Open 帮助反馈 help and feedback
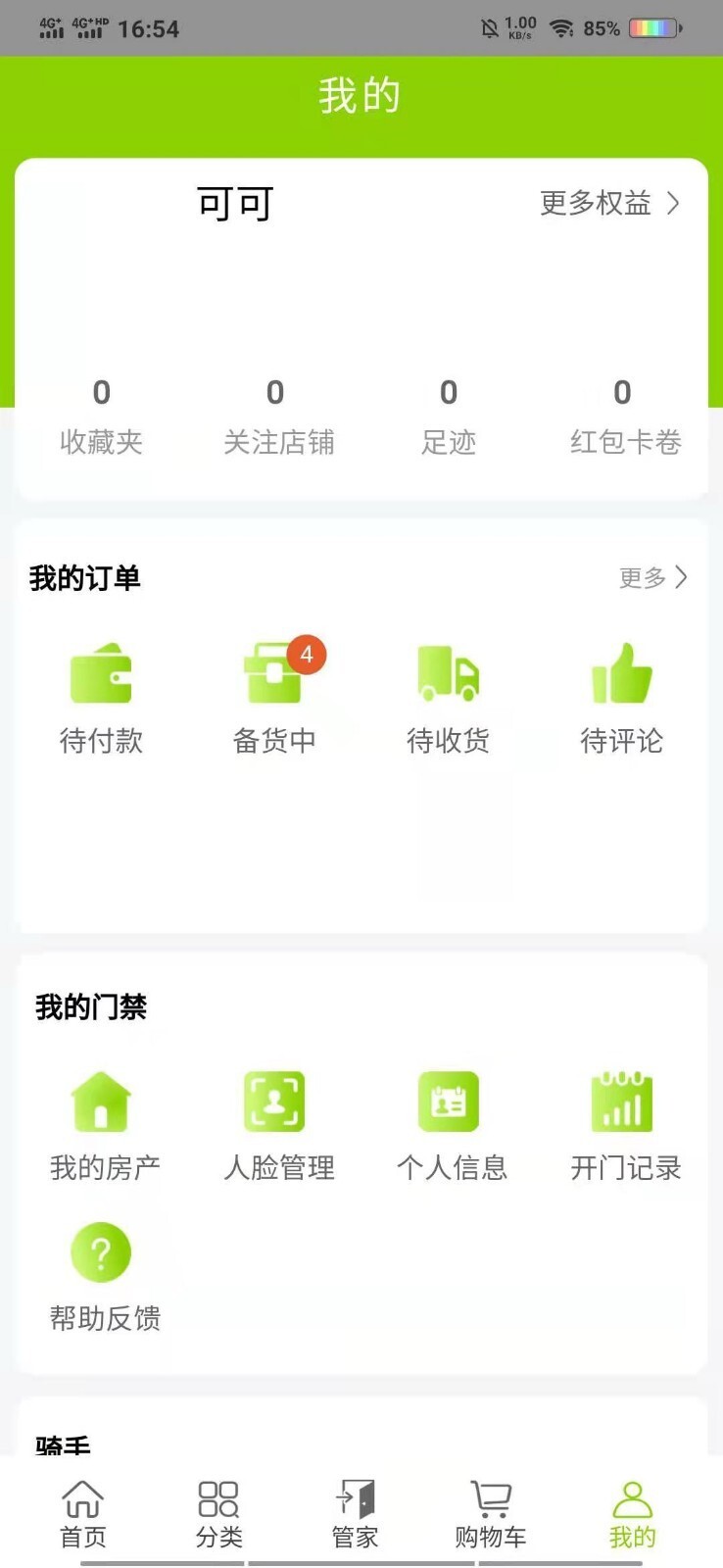 [x=104, y=1276]
